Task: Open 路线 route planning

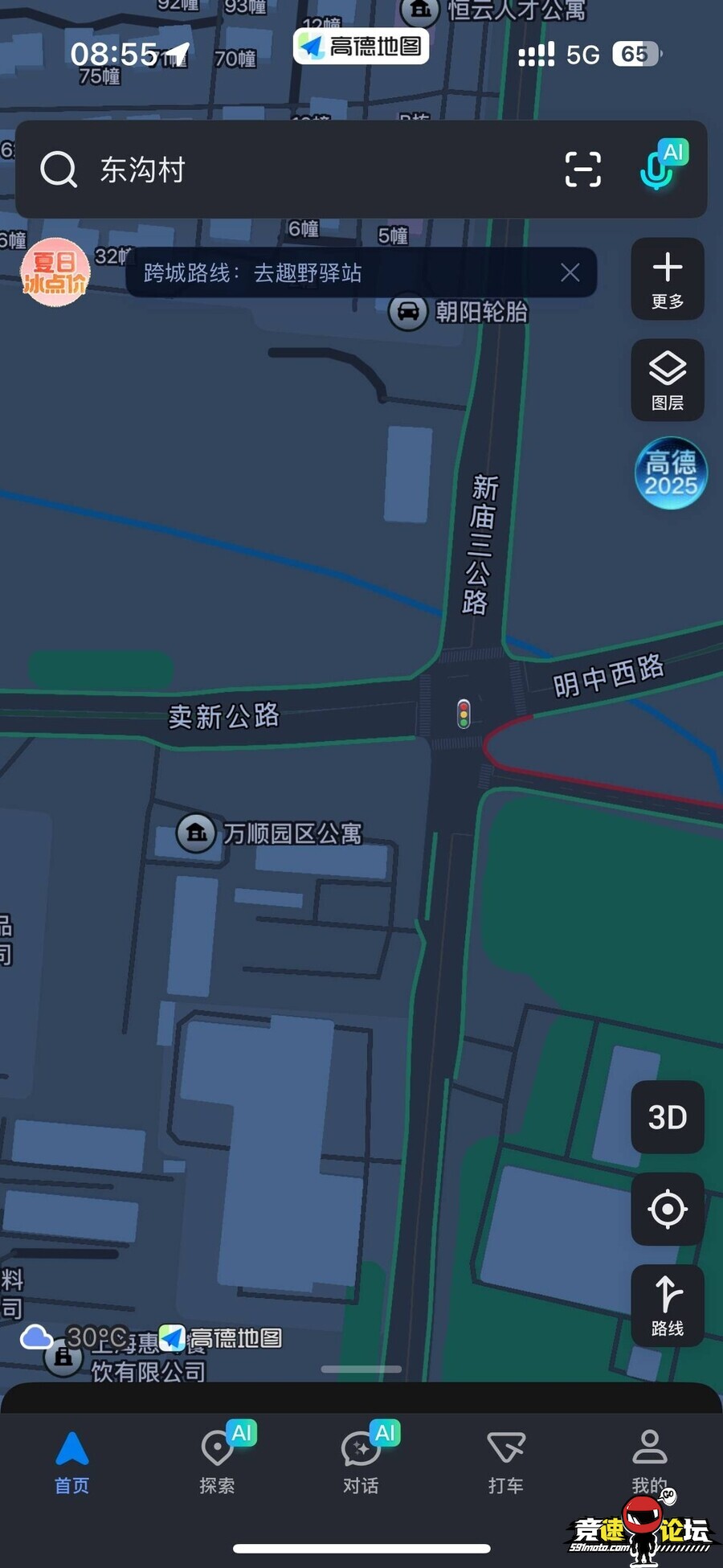Action: point(667,1306)
